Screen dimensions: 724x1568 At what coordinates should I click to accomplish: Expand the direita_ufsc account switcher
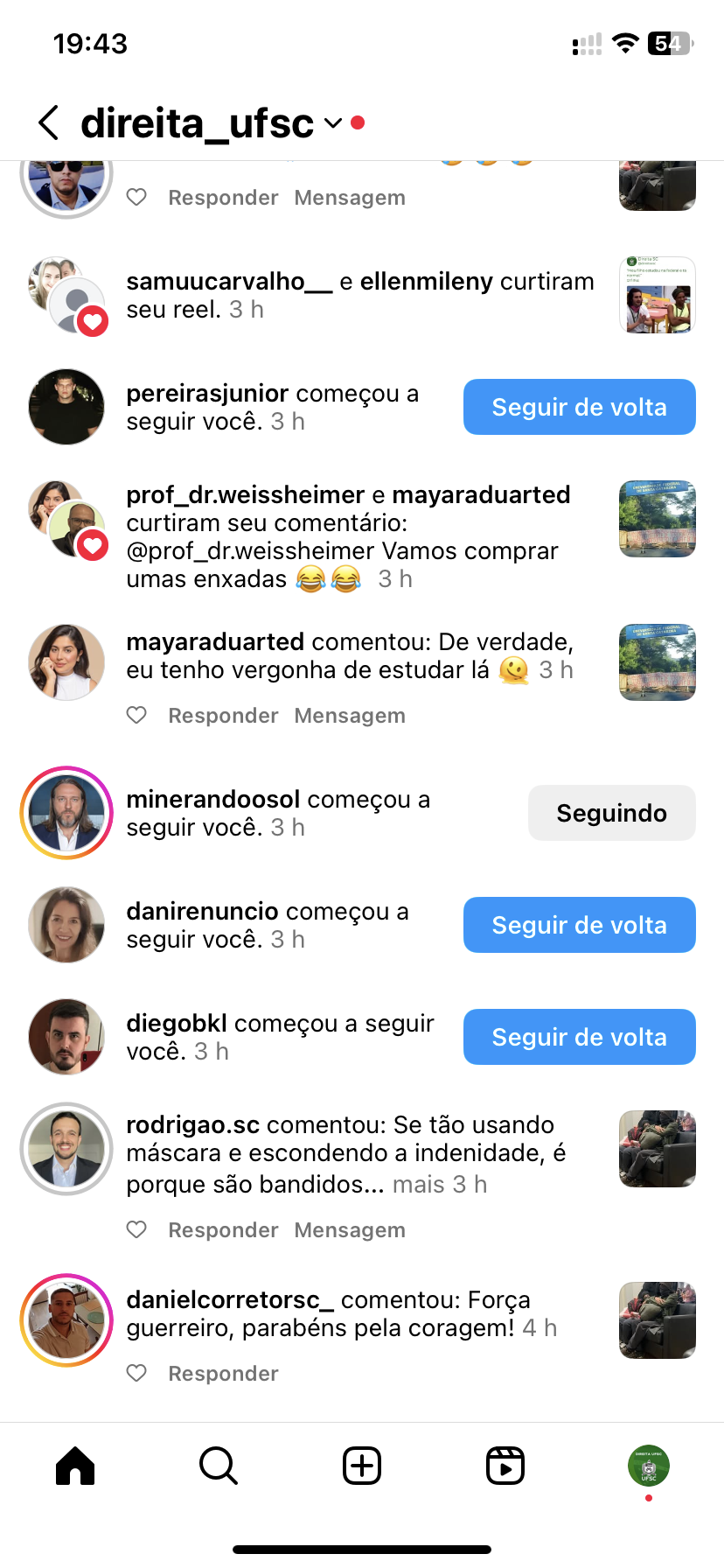coord(332,123)
